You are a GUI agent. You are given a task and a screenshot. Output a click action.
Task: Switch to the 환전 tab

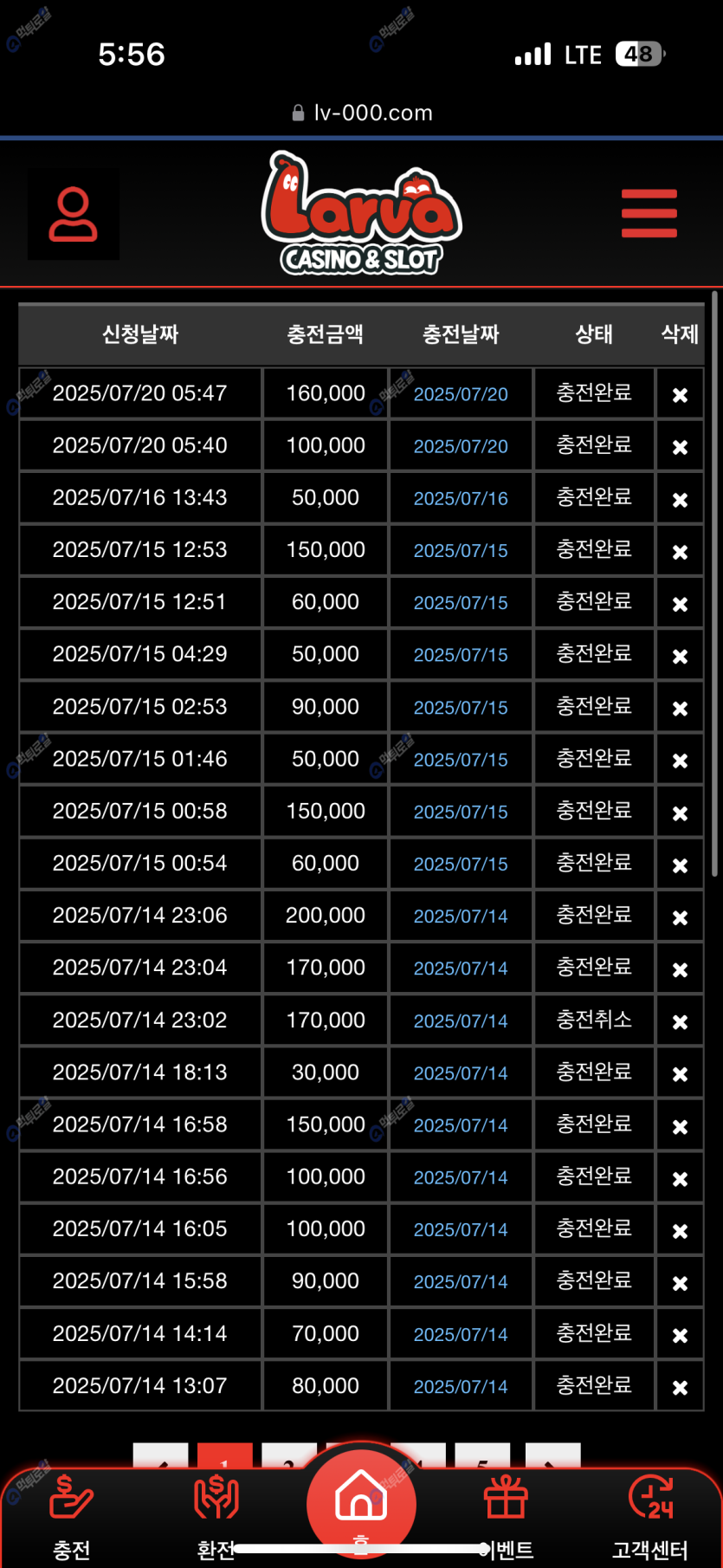coord(216,1516)
